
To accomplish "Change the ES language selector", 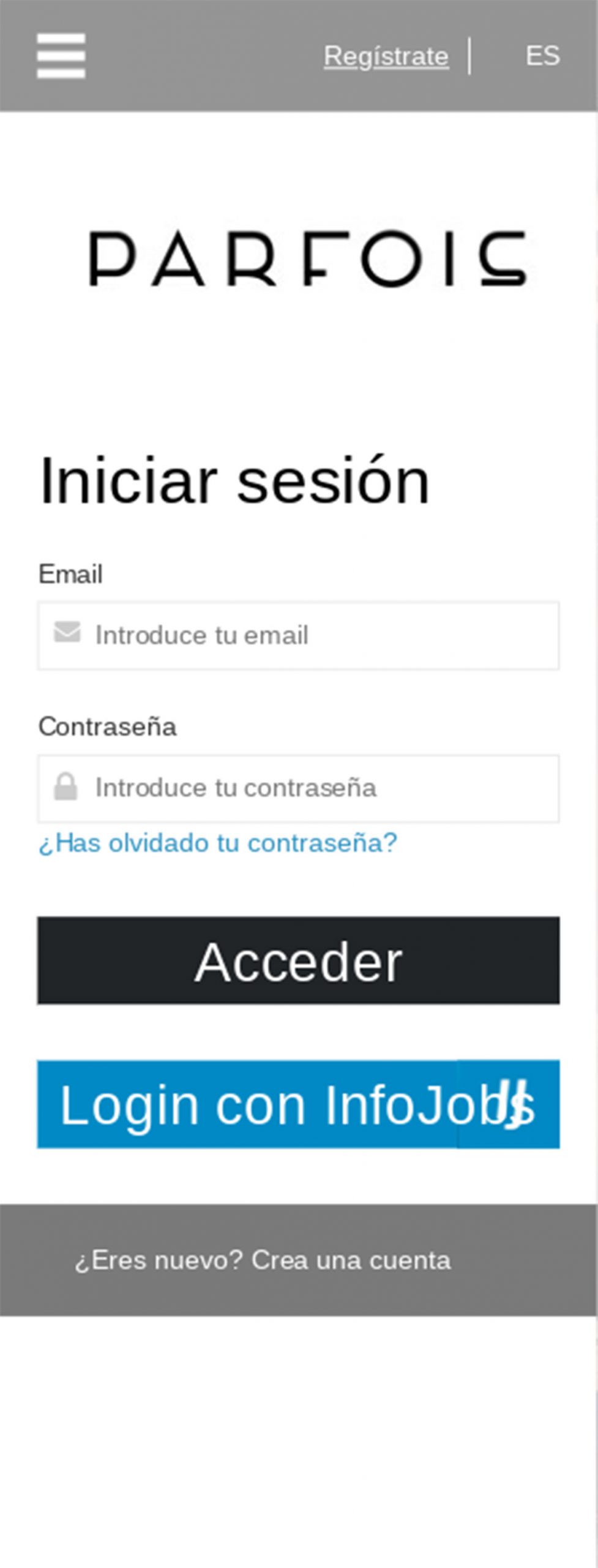I will (x=542, y=56).
